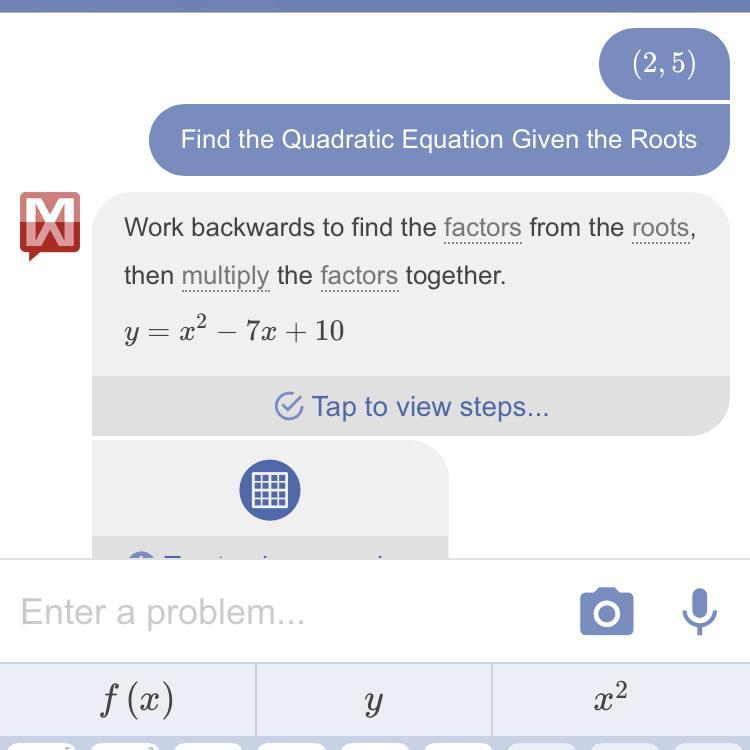
Task: Select the Find the Quadratic Equation bubble
Action: point(439,139)
